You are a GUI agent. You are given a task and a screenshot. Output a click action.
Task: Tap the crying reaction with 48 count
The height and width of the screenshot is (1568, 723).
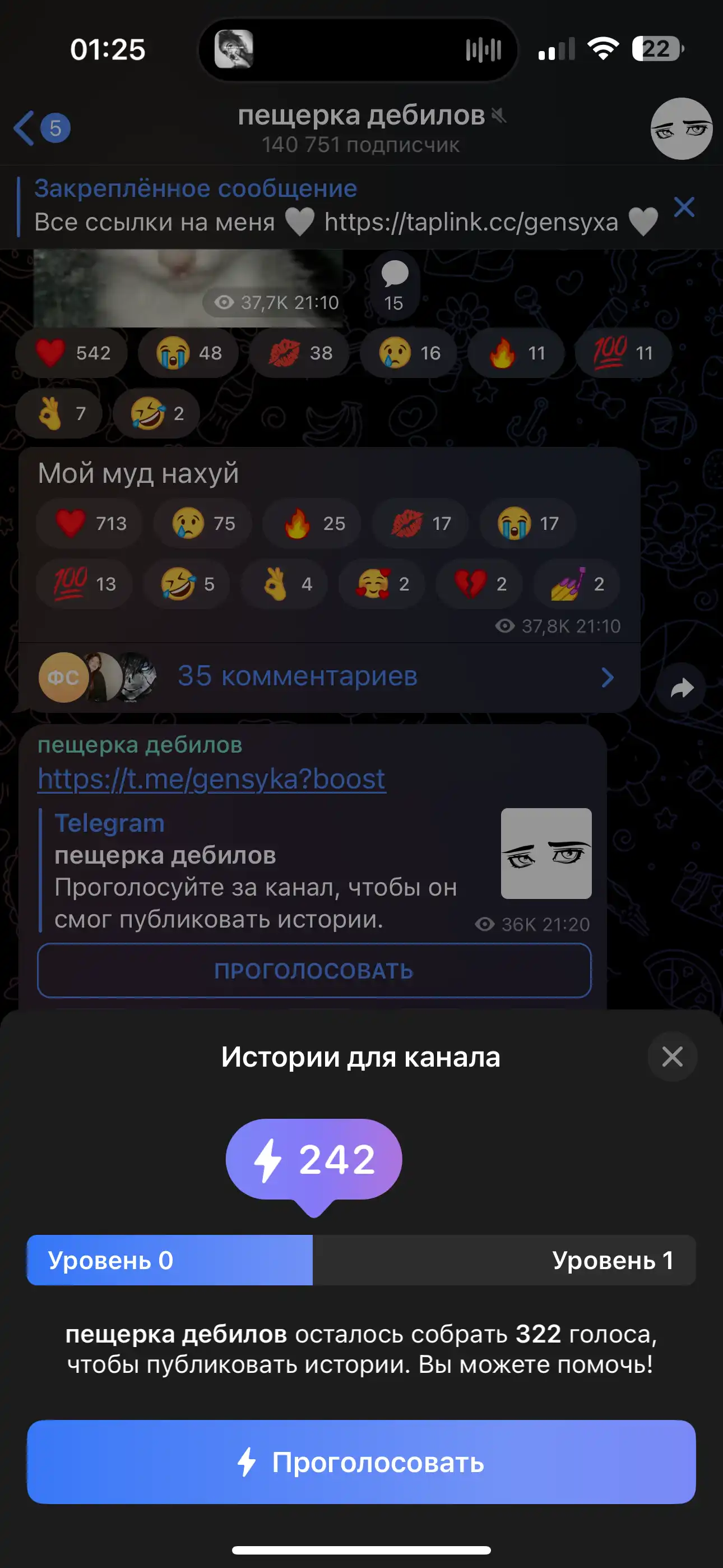pyautogui.click(x=188, y=352)
